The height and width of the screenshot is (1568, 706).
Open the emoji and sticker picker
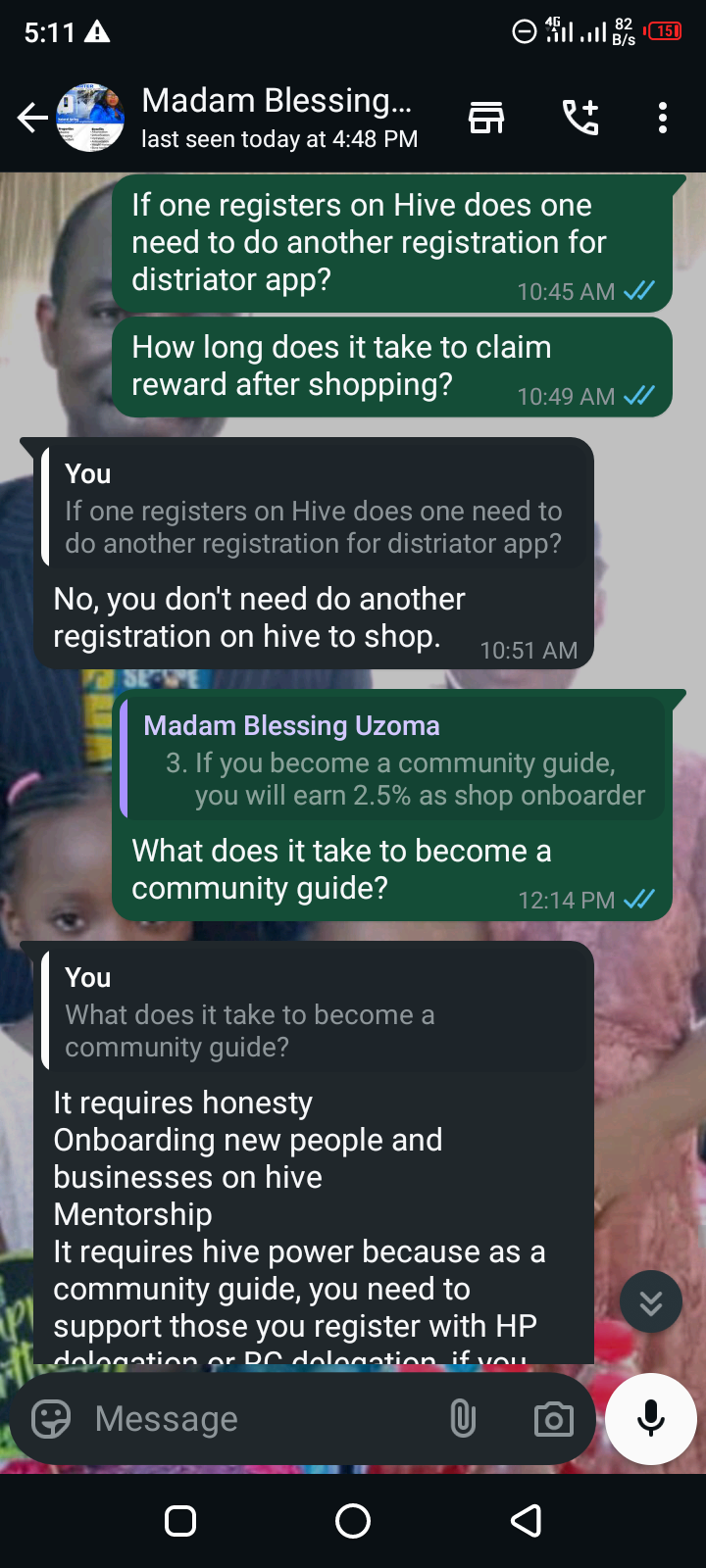click(x=51, y=1419)
